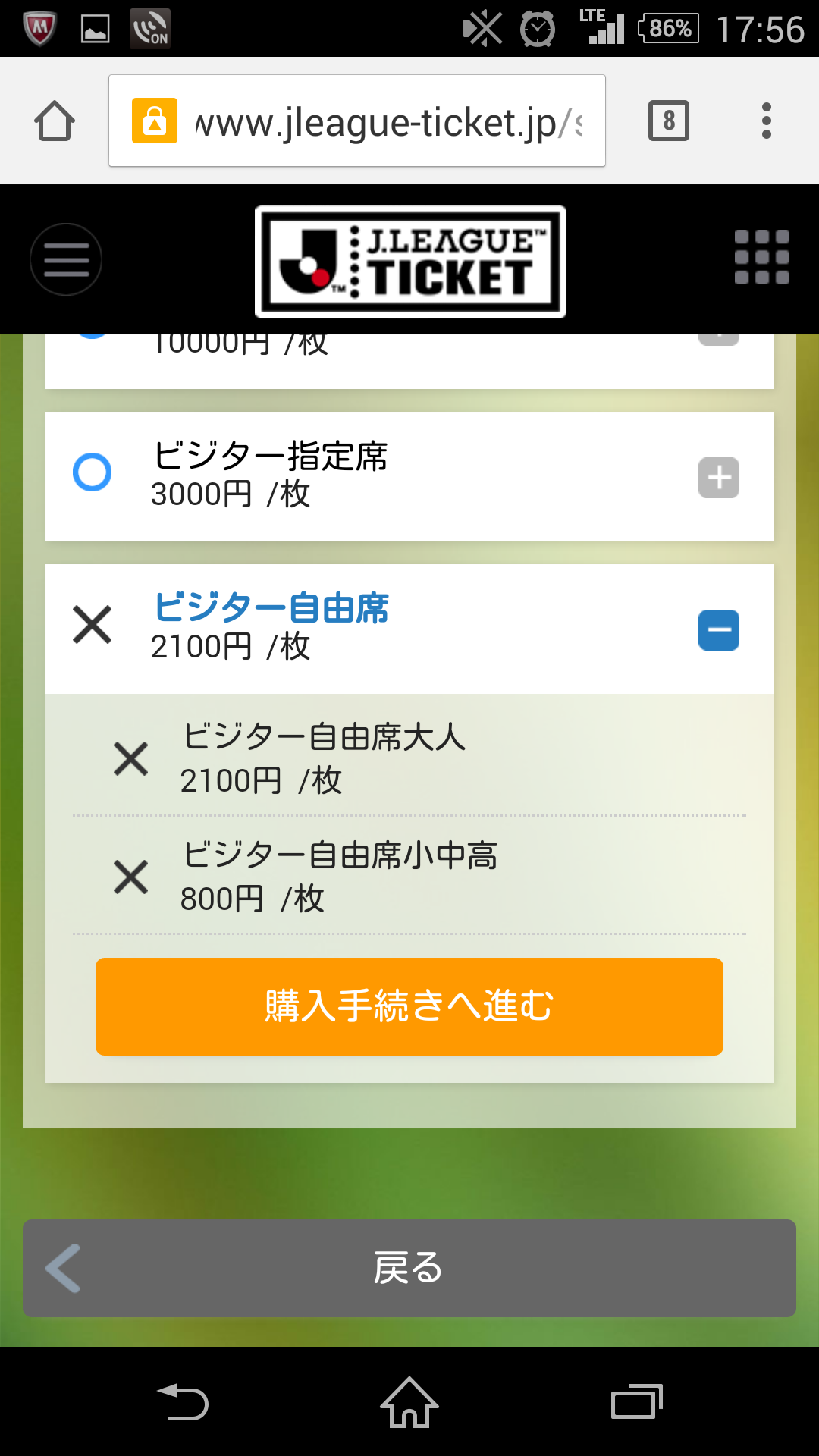
Task: Open the recent apps view
Action: 636,1401
